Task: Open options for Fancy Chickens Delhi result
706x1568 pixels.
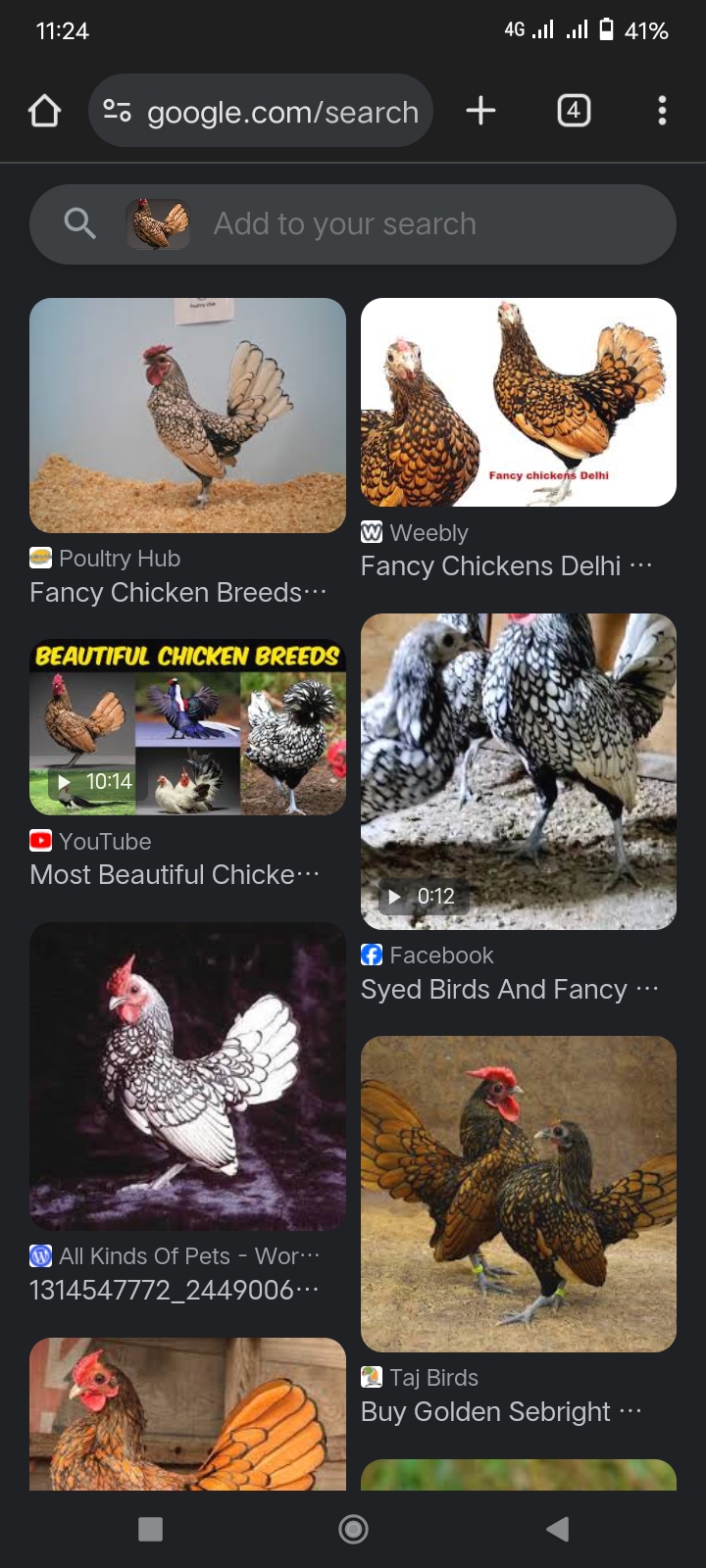Action: coord(641,565)
